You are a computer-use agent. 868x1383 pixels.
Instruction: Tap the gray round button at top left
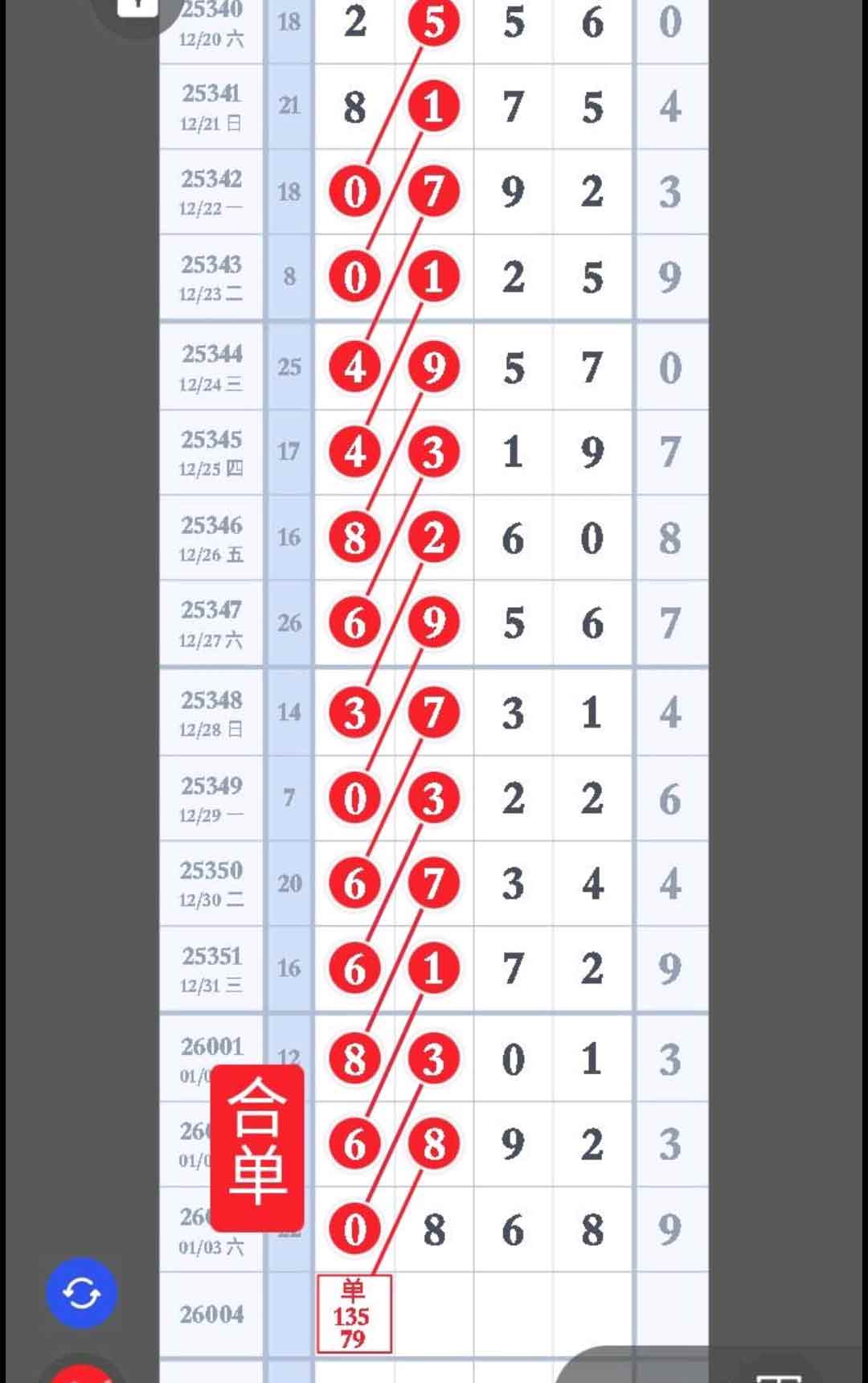click(x=137, y=8)
